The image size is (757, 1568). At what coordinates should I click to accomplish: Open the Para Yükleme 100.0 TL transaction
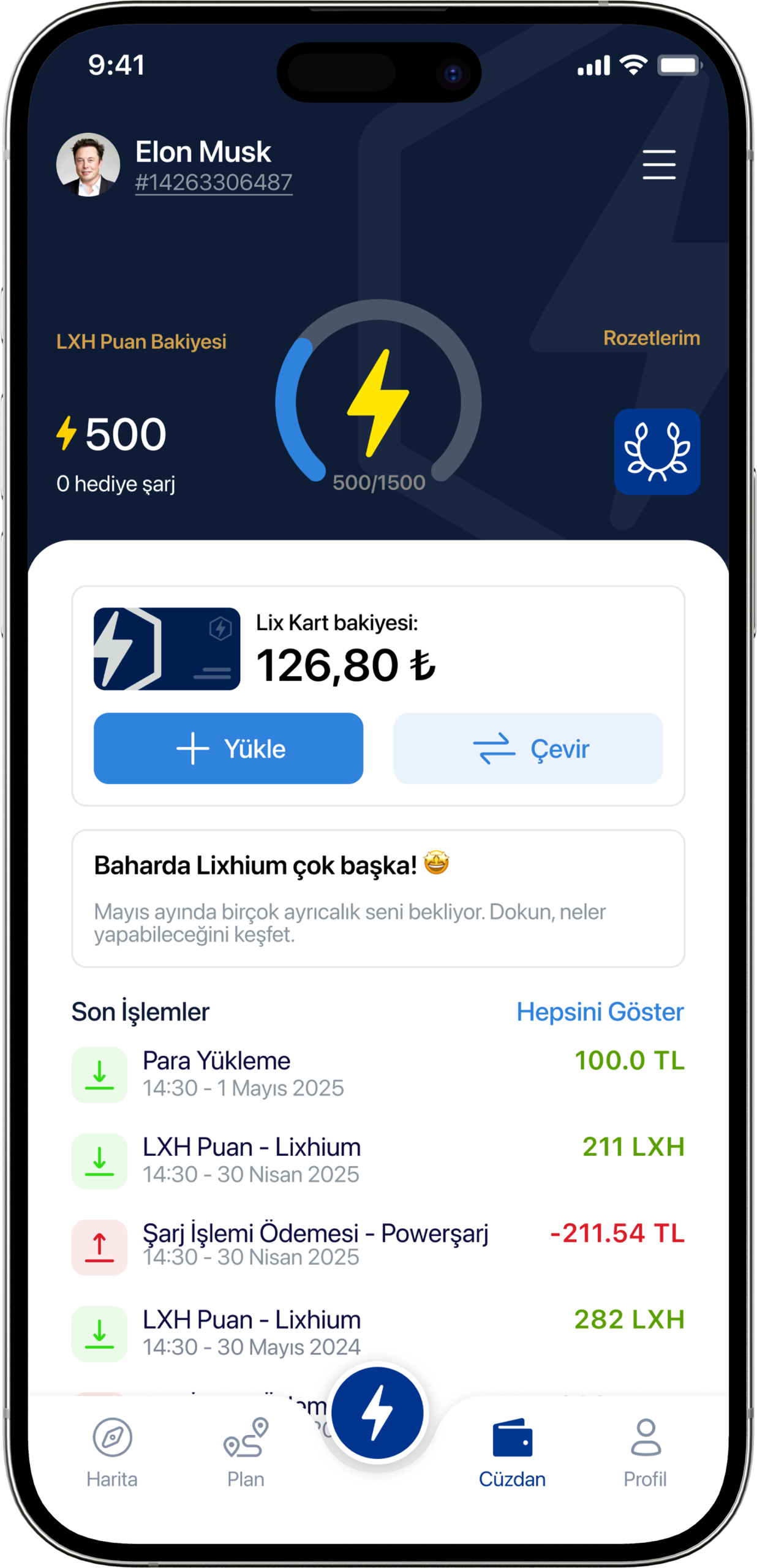pos(378,1074)
